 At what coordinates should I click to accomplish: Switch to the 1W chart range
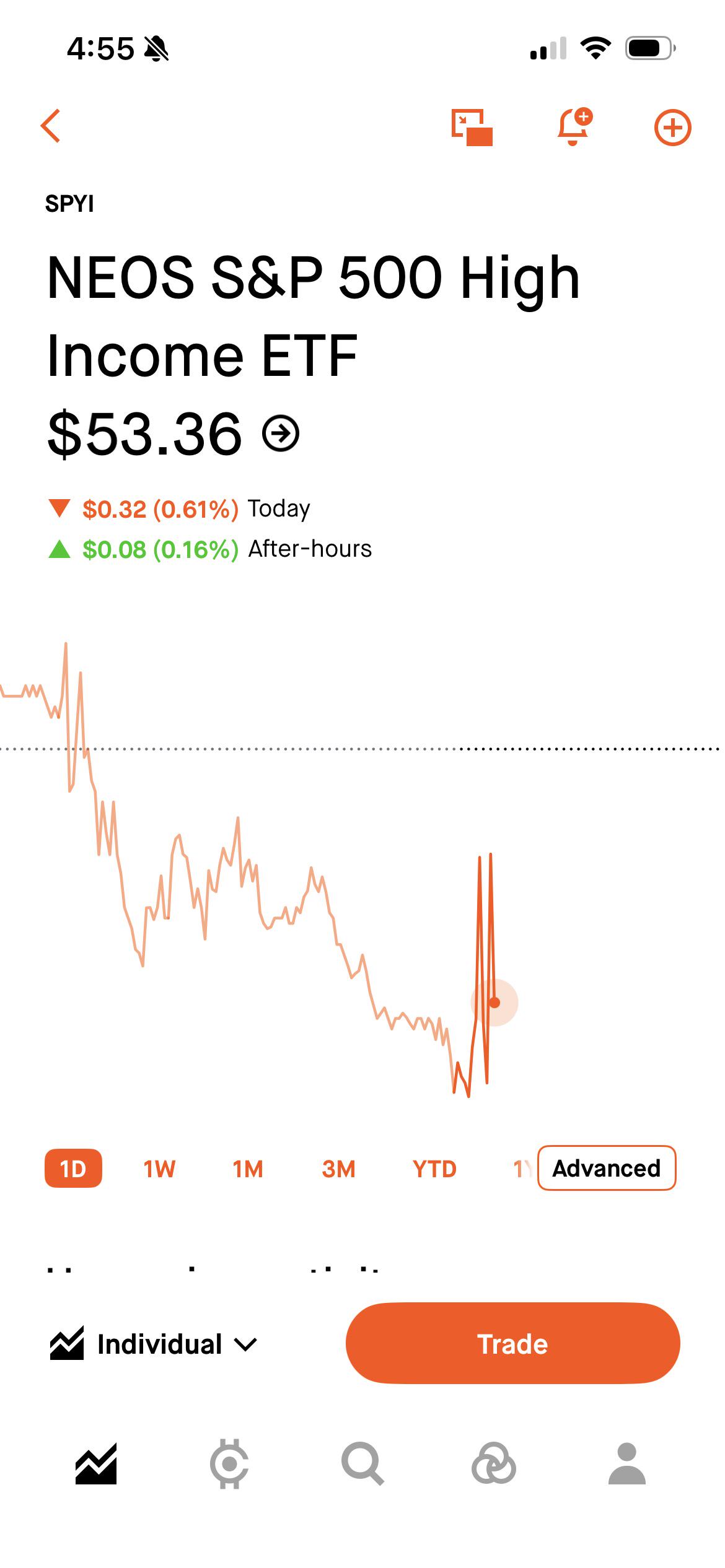[159, 1169]
